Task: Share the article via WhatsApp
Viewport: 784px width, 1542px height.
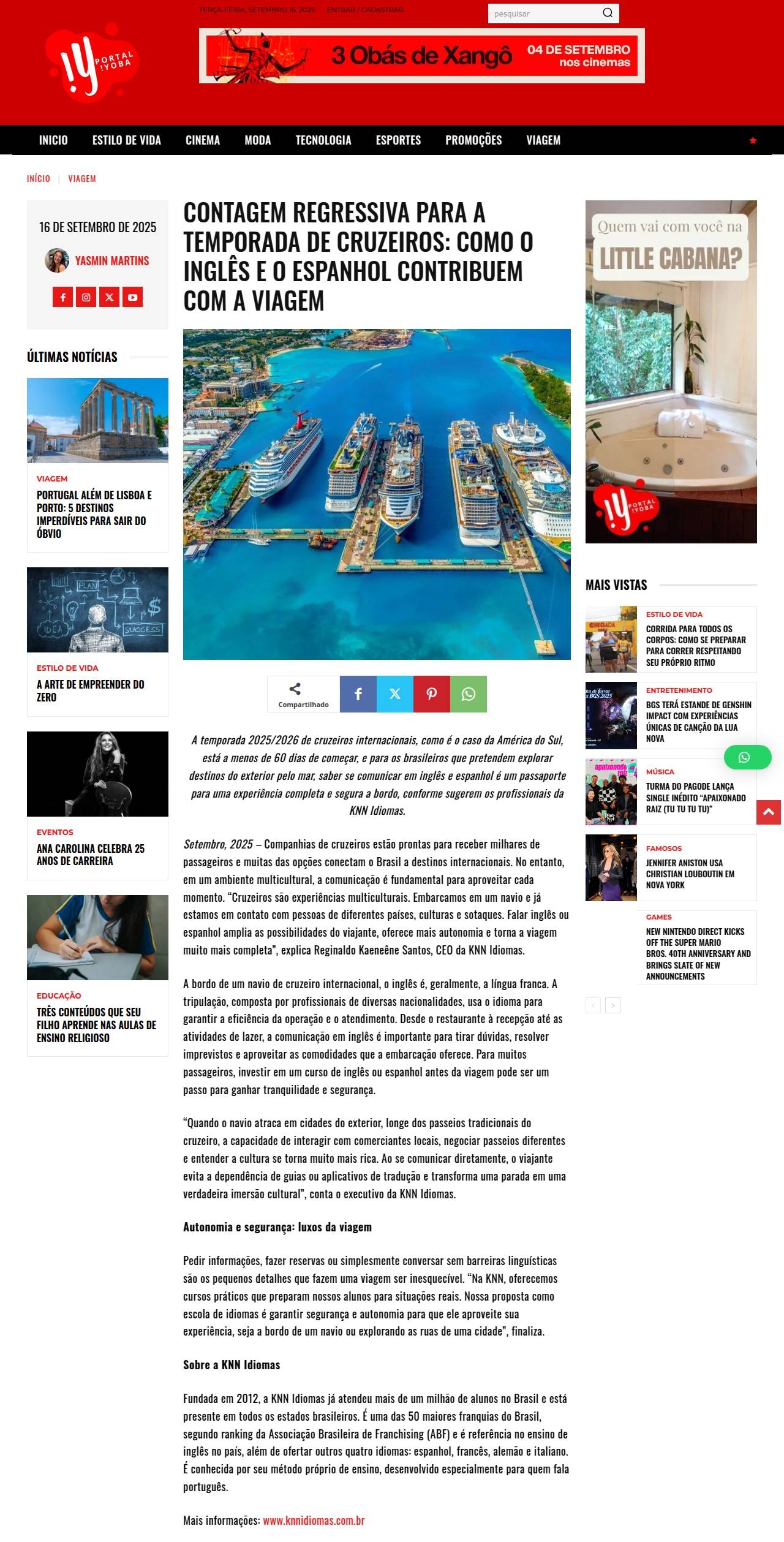Action: tap(469, 694)
